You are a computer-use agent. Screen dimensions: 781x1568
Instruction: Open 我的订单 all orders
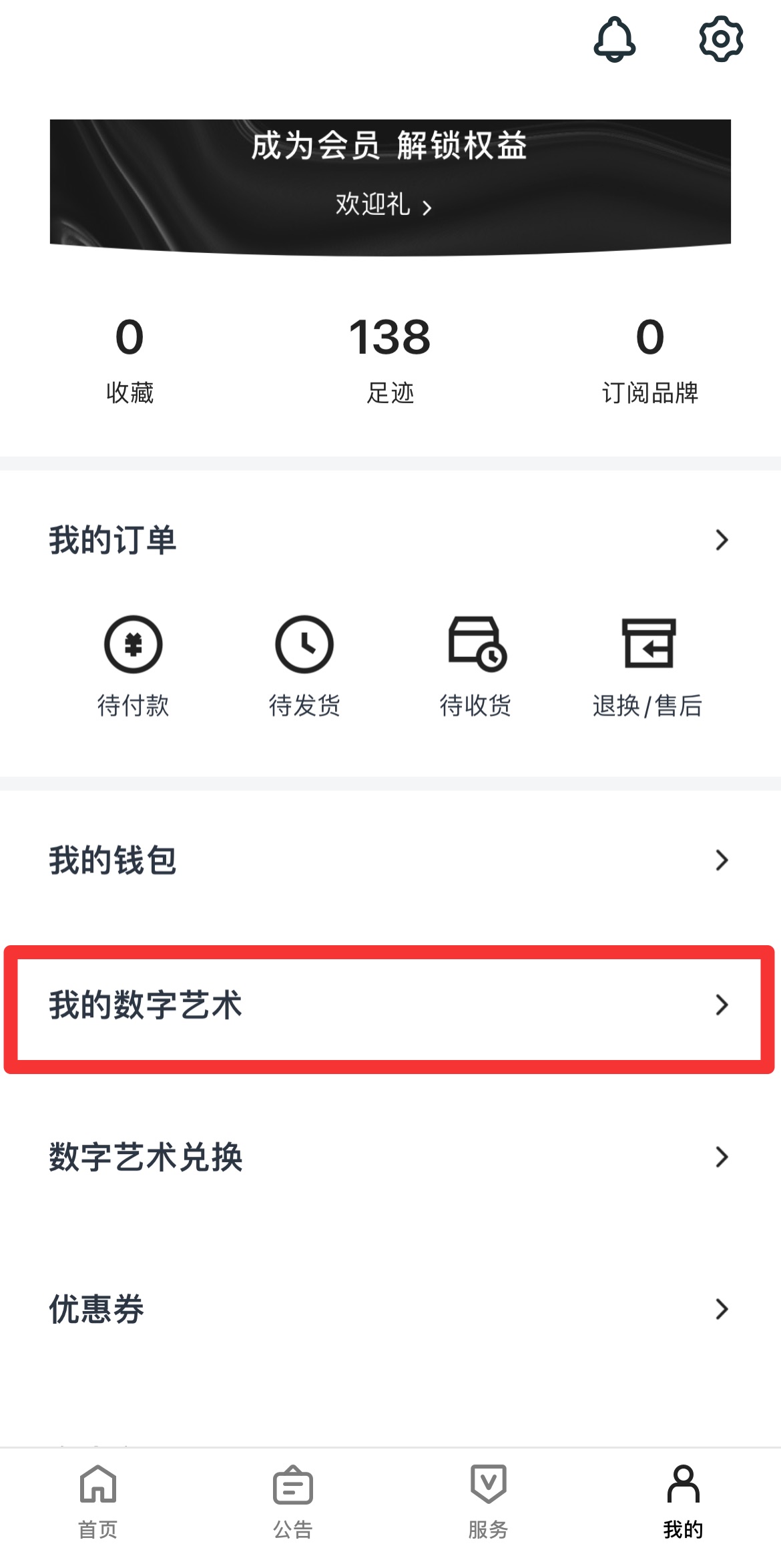click(390, 539)
